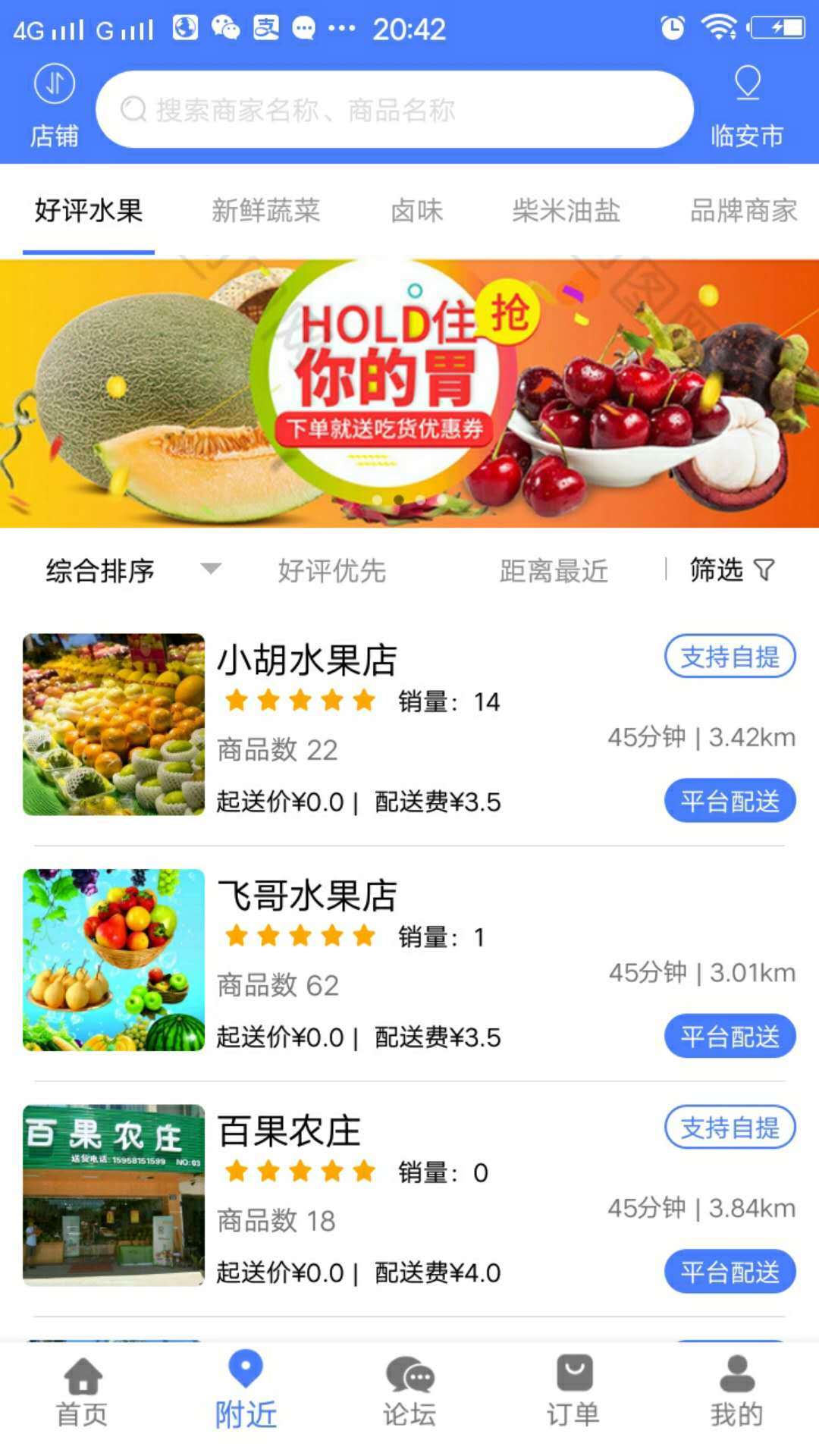Image resolution: width=819 pixels, height=1456 pixels.
Task: Expand the 综合排序 sort dropdown
Action: [x=133, y=570]
